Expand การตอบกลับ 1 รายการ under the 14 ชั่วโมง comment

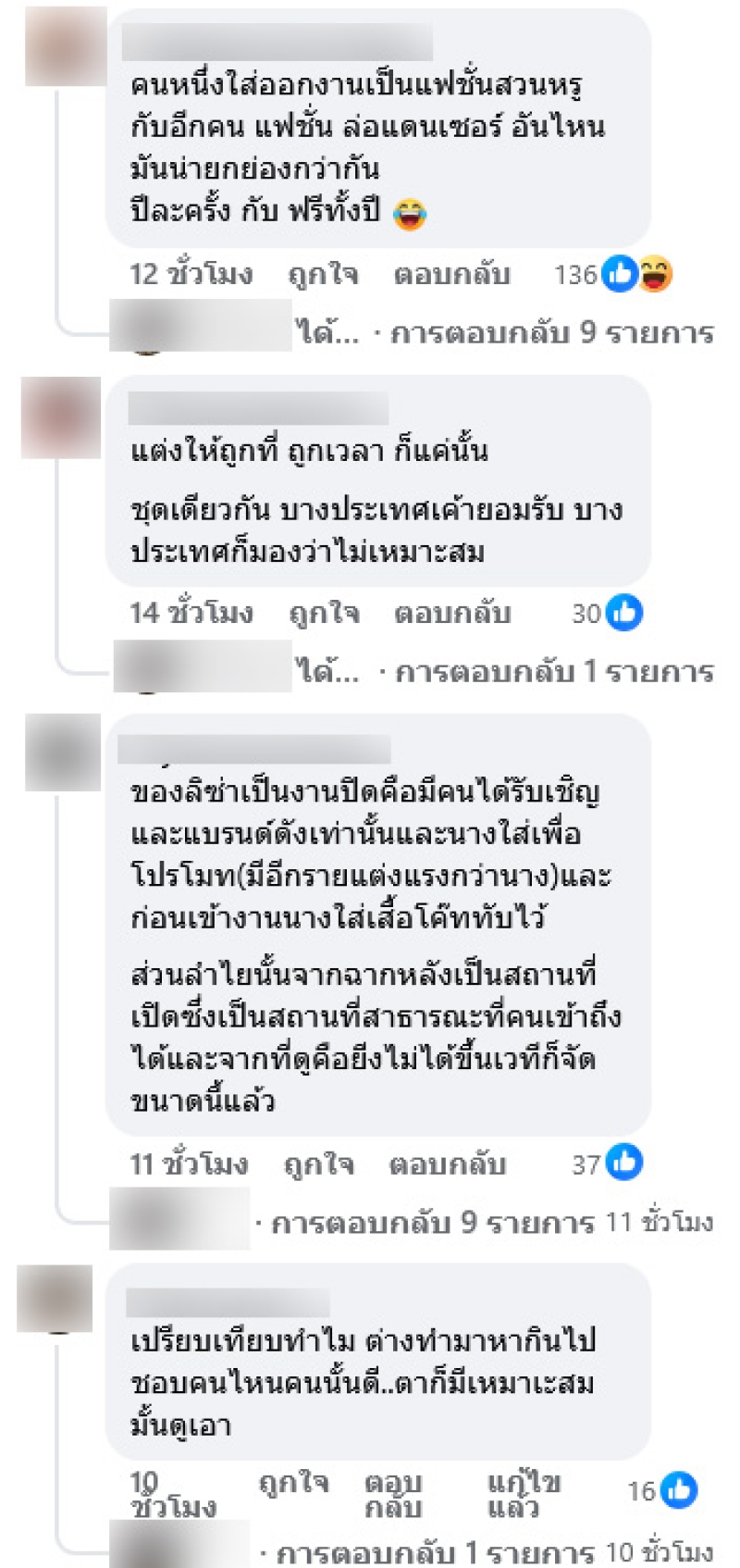click(x=553, y=671)
